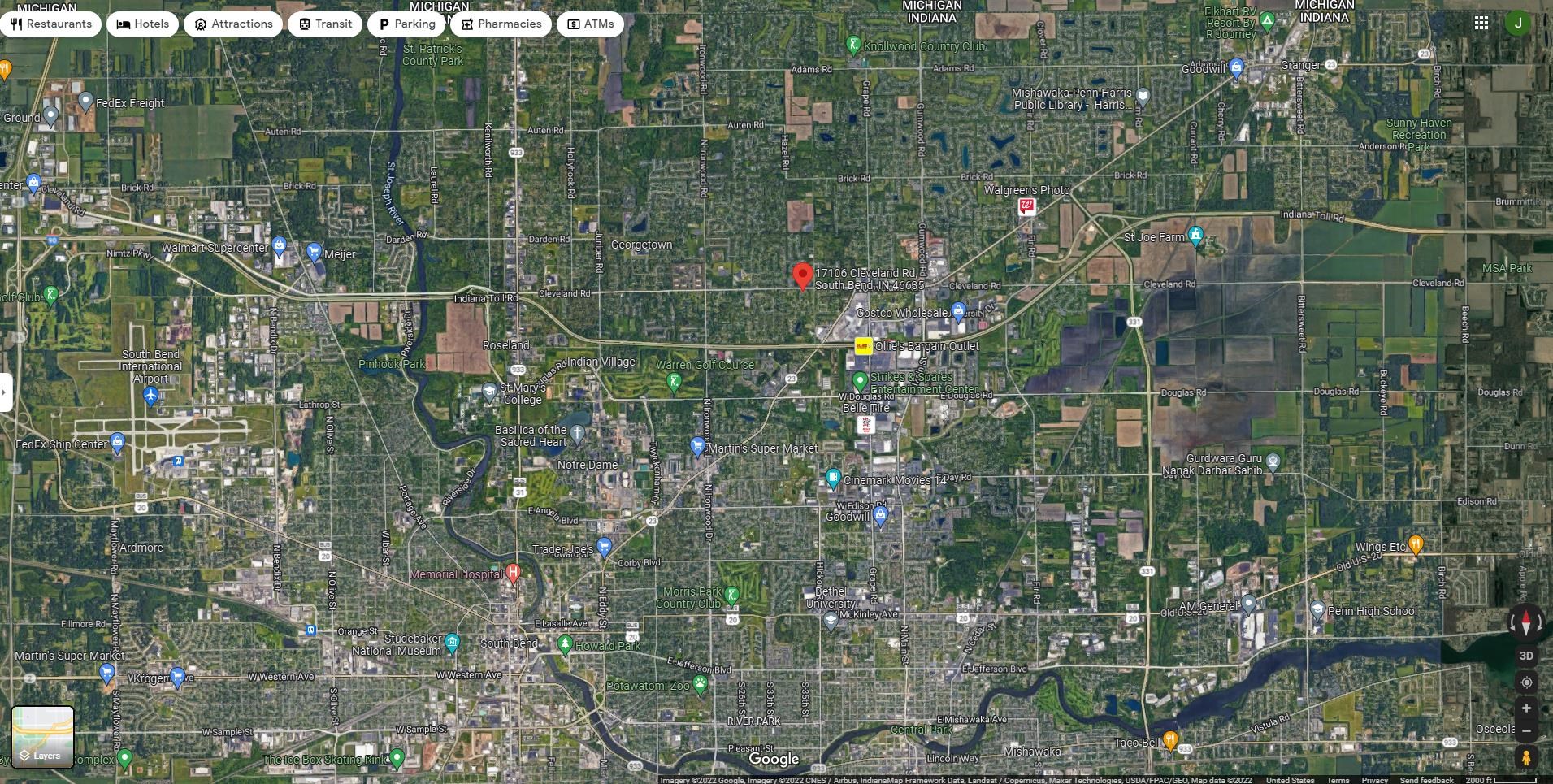Tap the red pin at 17106 Cleveland Rd
Viewport: 1553px width, 784px height.
[802, 275]
